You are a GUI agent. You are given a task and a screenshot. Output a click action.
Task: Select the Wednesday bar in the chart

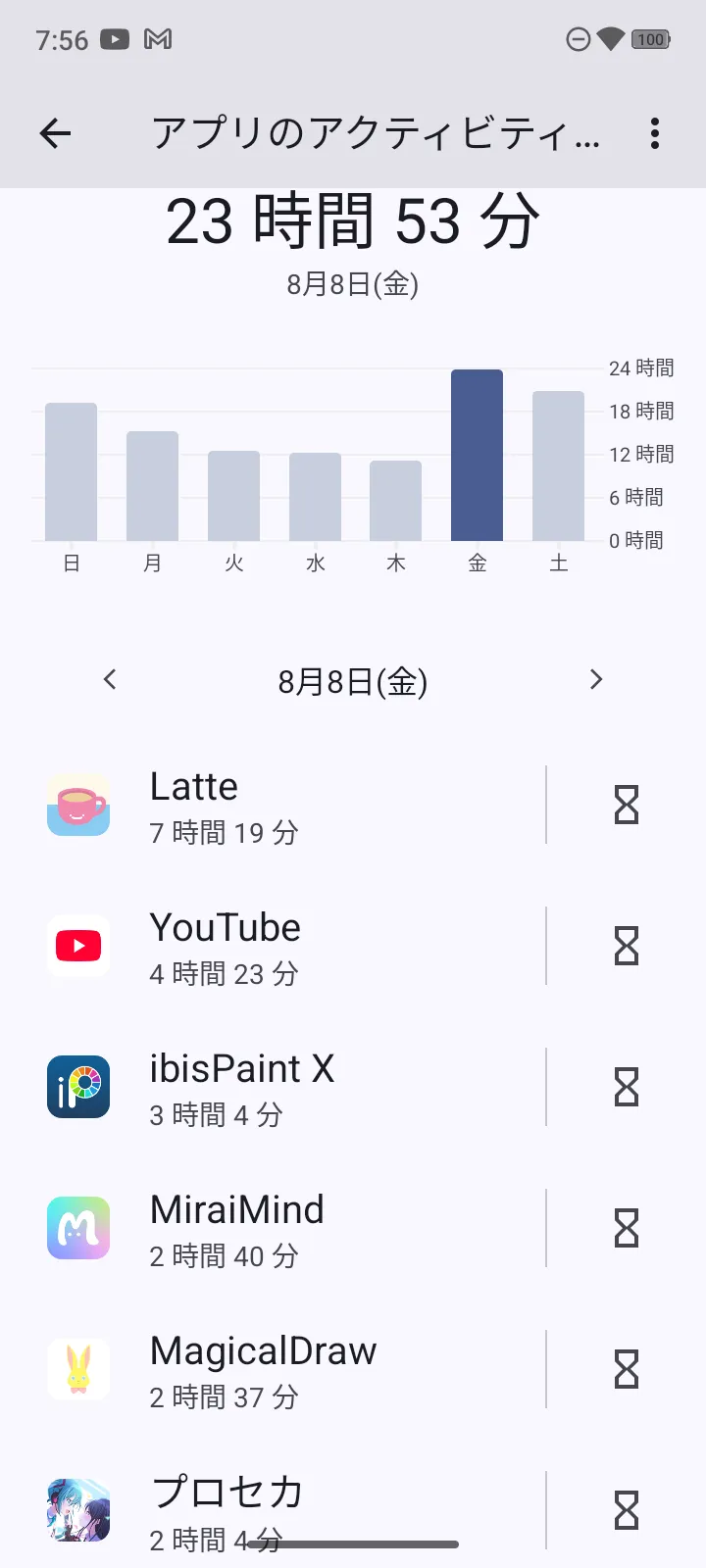(x=315, y=497)
